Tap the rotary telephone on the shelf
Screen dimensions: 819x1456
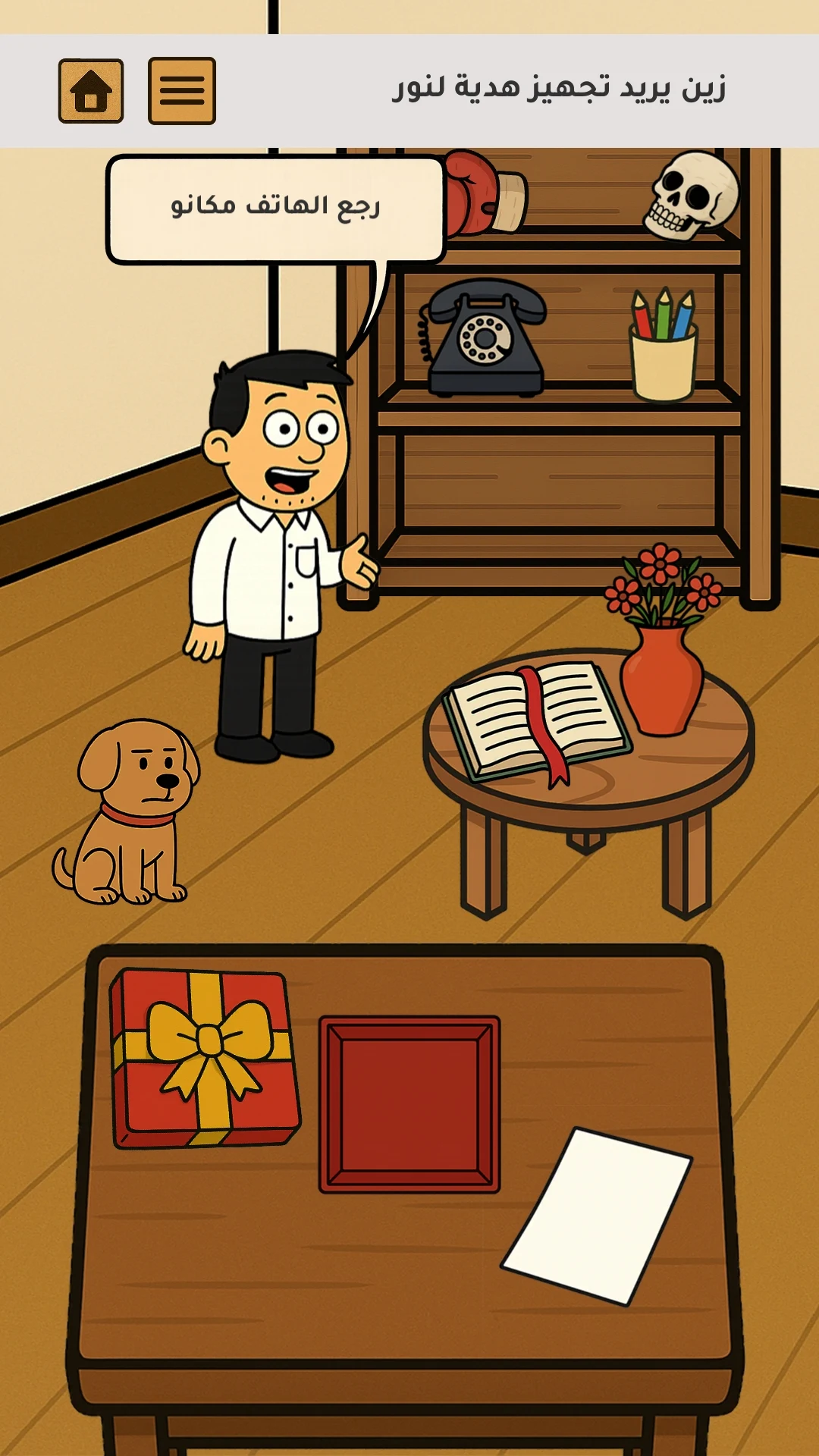click(x=483, y=337)
